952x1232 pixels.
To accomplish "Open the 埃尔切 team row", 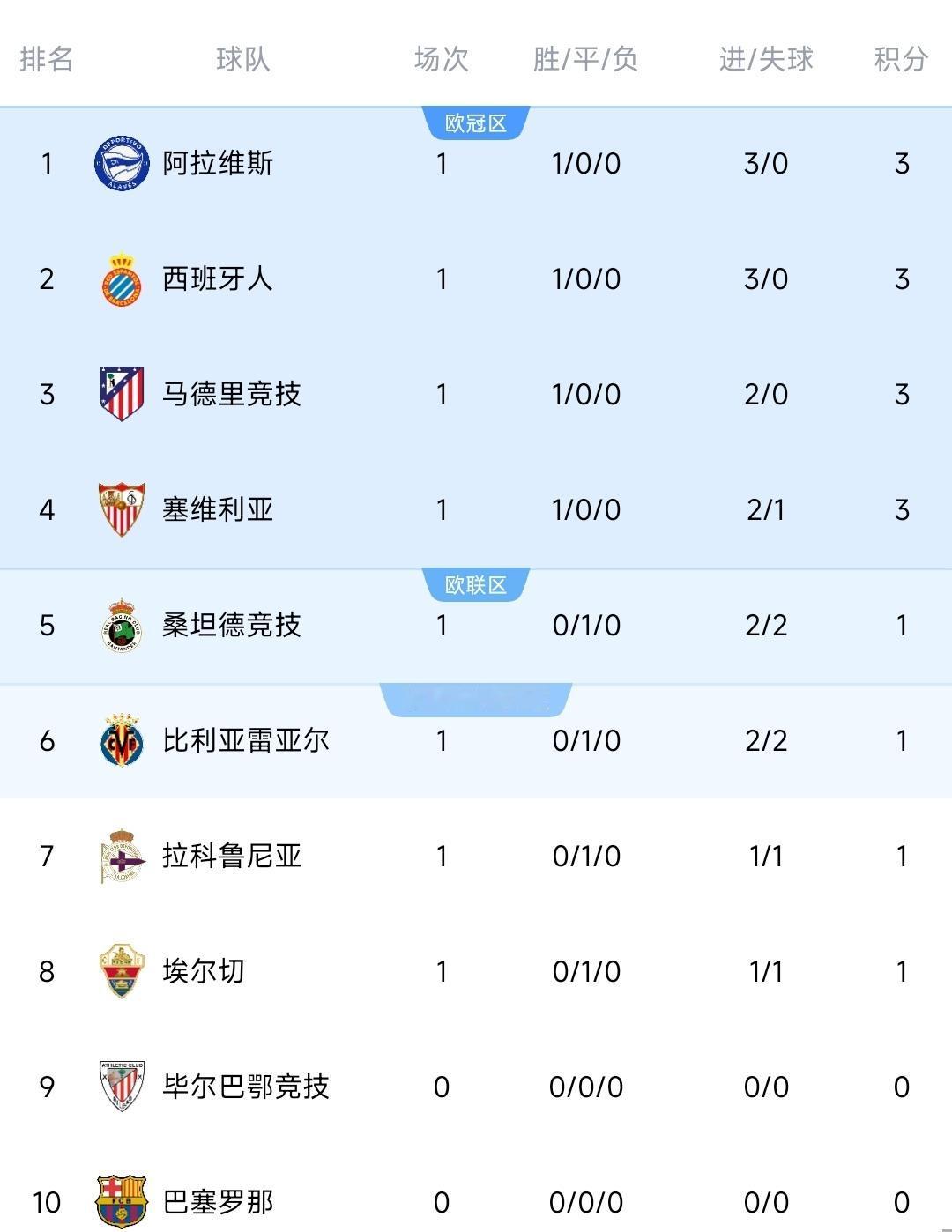I will [476, 972].
